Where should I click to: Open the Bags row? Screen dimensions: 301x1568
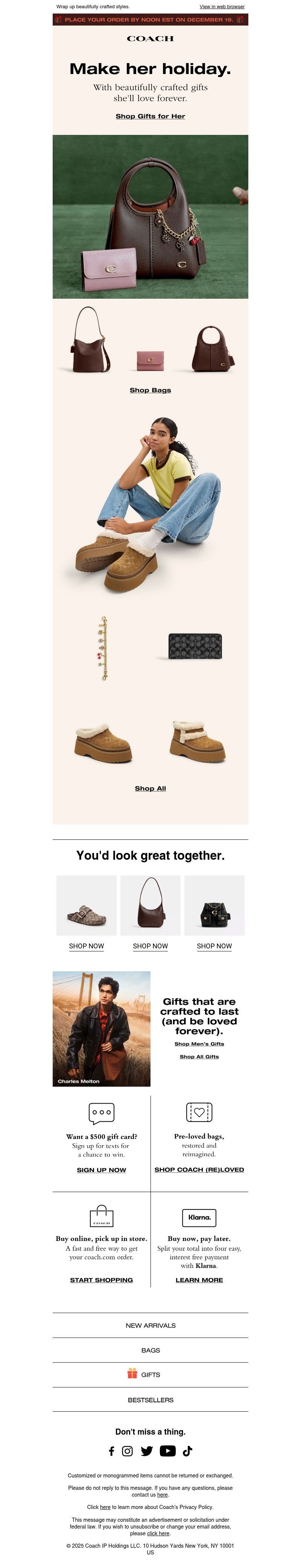pyautogui.click(x=150, y=1350)
